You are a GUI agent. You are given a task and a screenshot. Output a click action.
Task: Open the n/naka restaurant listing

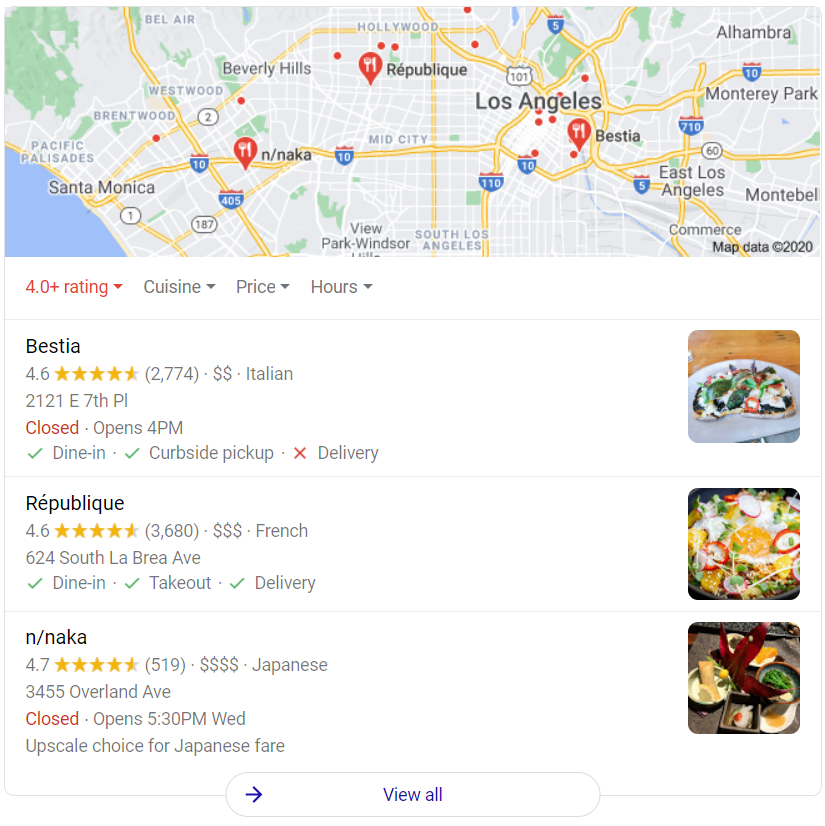tap(57, 637)
